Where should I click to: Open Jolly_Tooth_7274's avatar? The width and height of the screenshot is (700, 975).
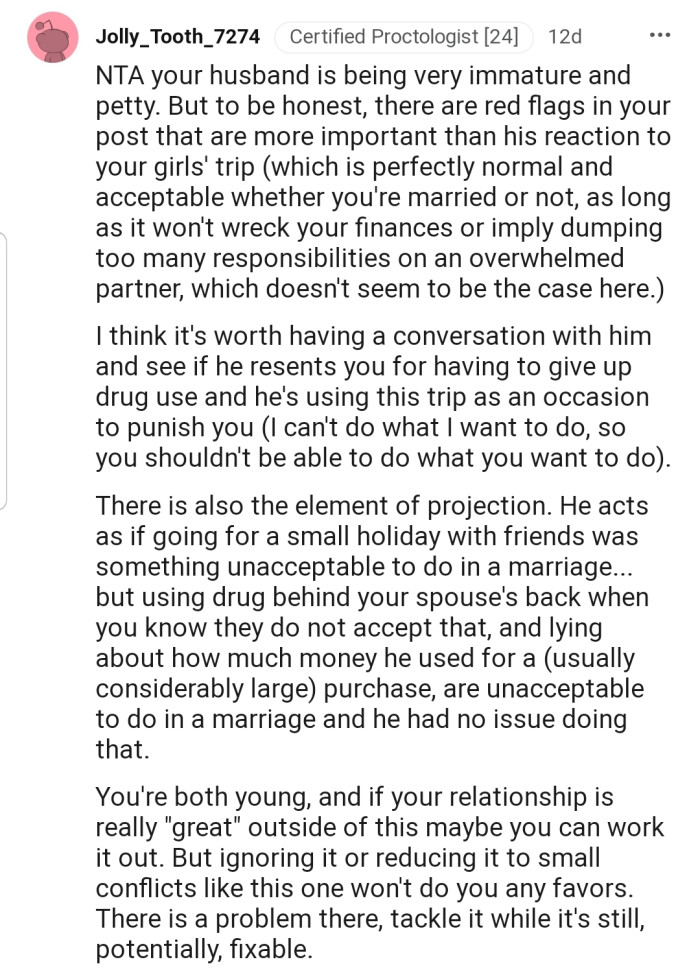coord(53,38)
